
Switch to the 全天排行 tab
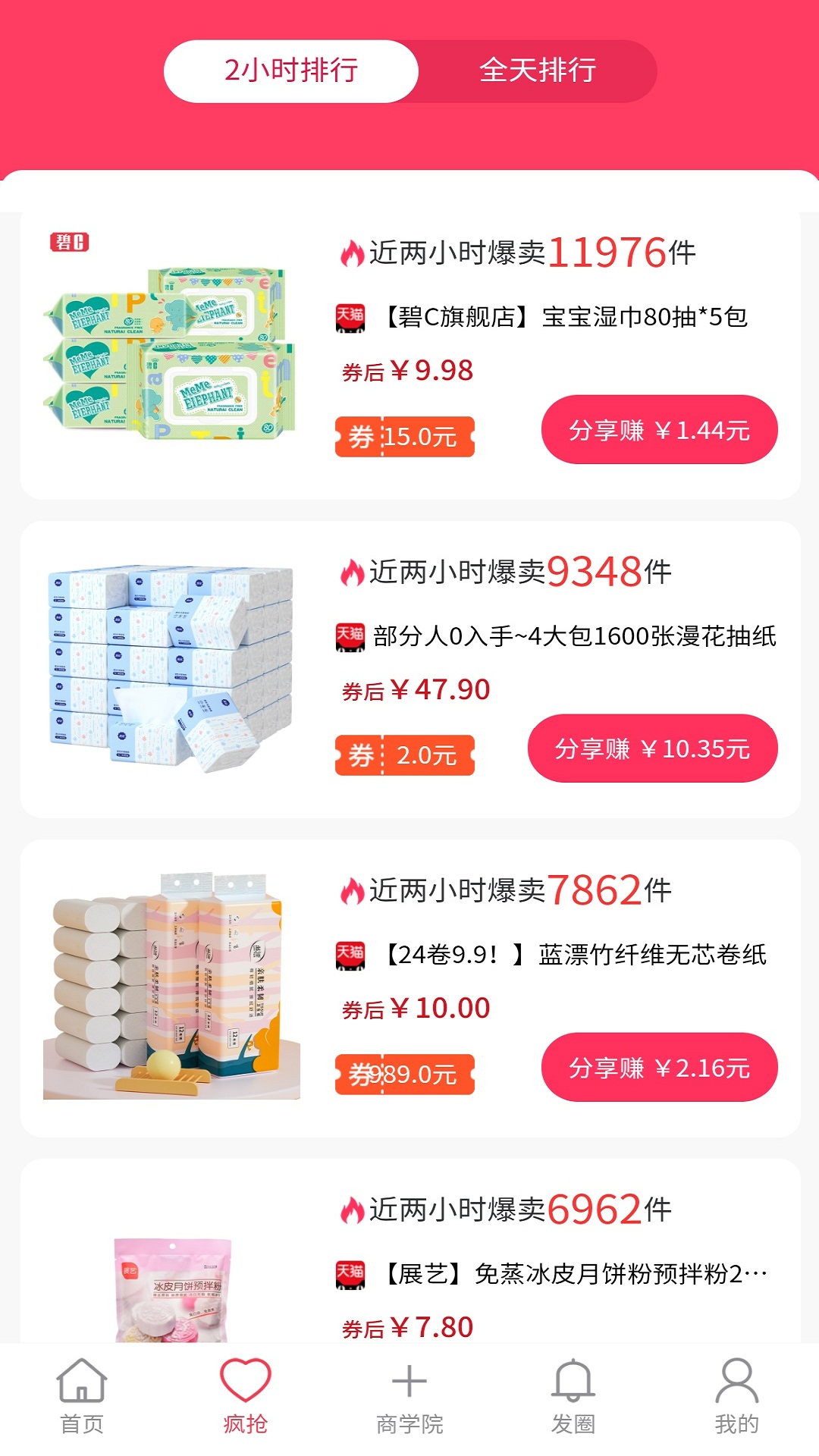(x=538, y=71)
